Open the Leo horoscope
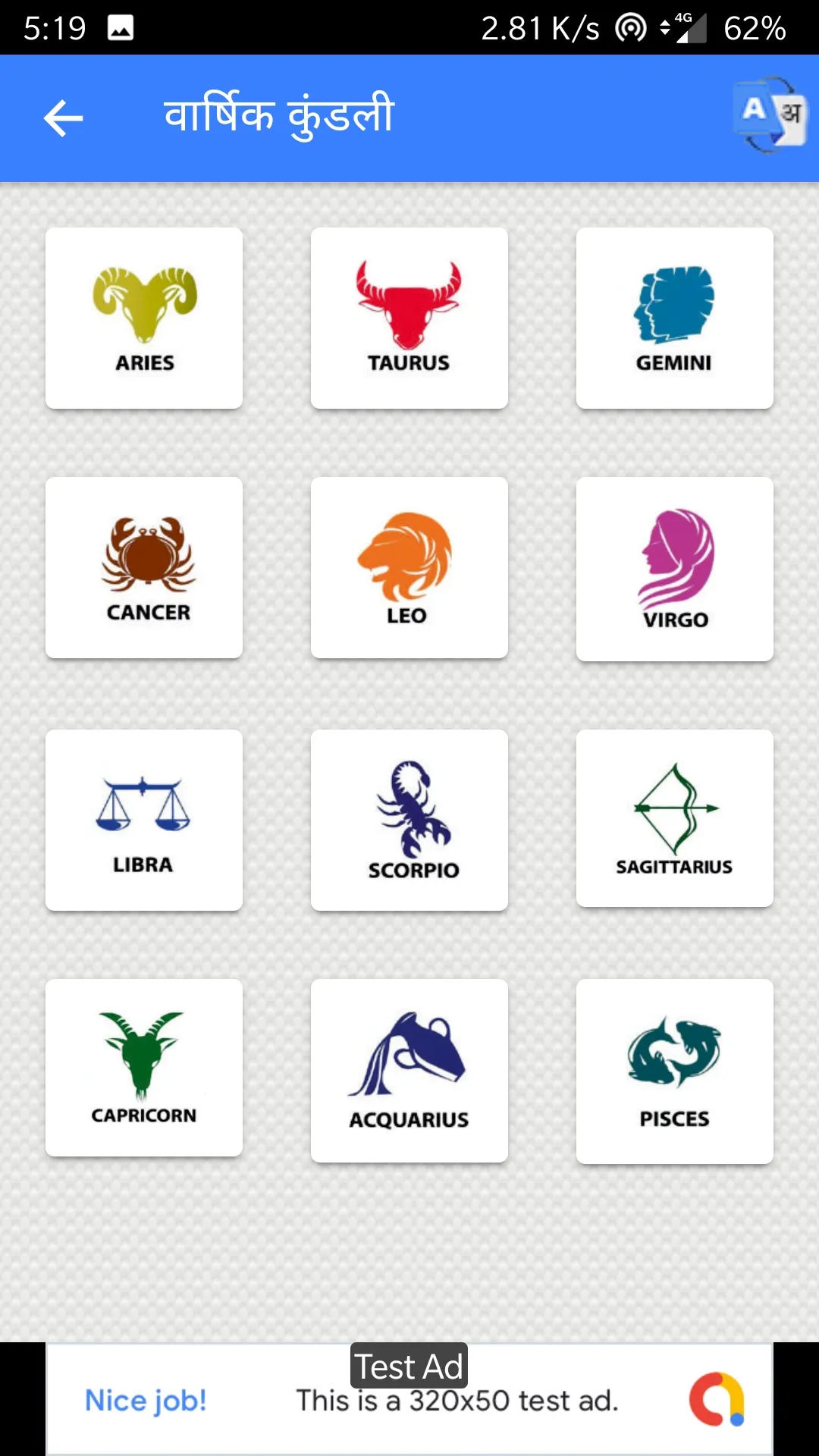This screenshot has width=819, height=1456. 409,568
